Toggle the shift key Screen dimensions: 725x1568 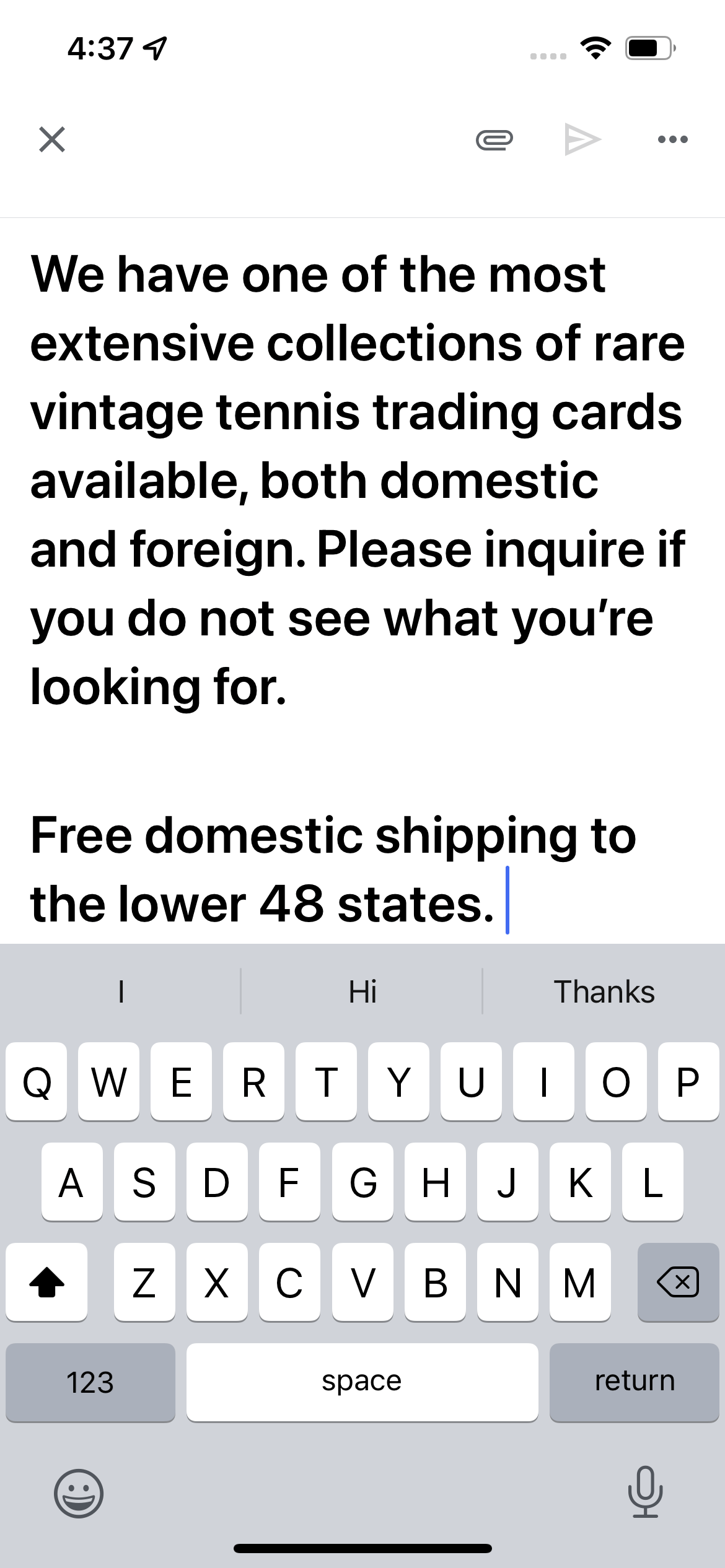(x=47, y=1282)
